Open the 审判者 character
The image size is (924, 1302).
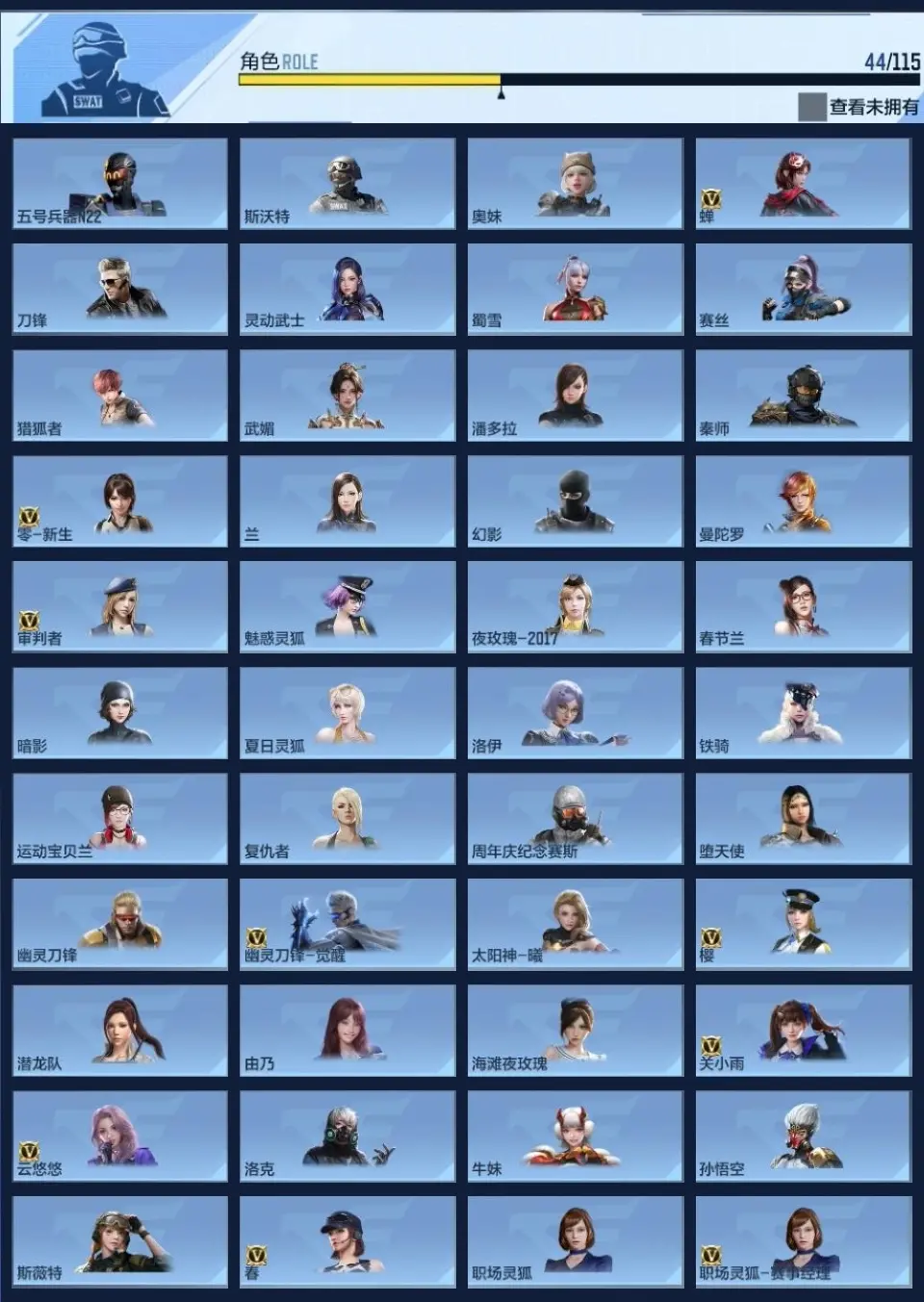pyautogui.click(x=120, y=607)
